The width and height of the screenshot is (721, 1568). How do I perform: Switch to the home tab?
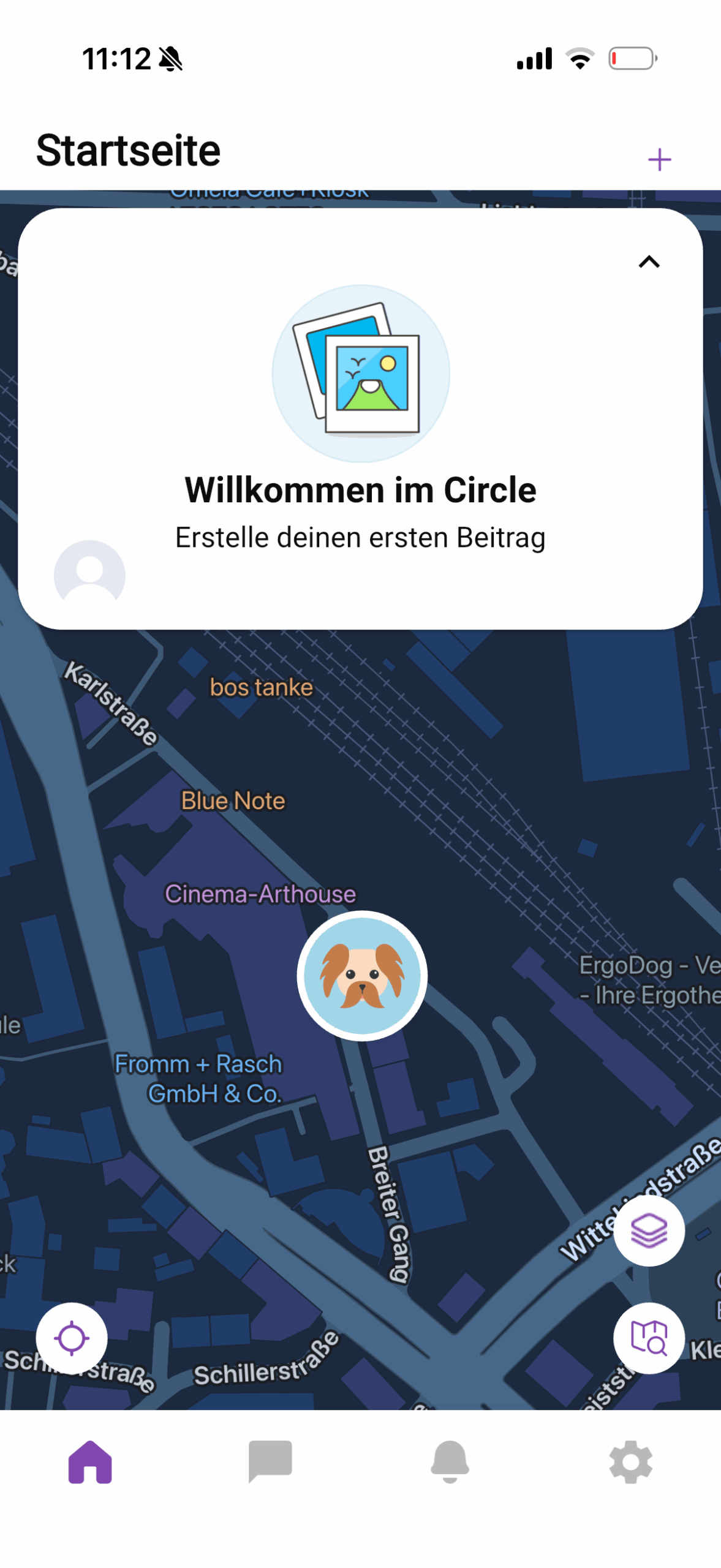[x=90, y=1461]
